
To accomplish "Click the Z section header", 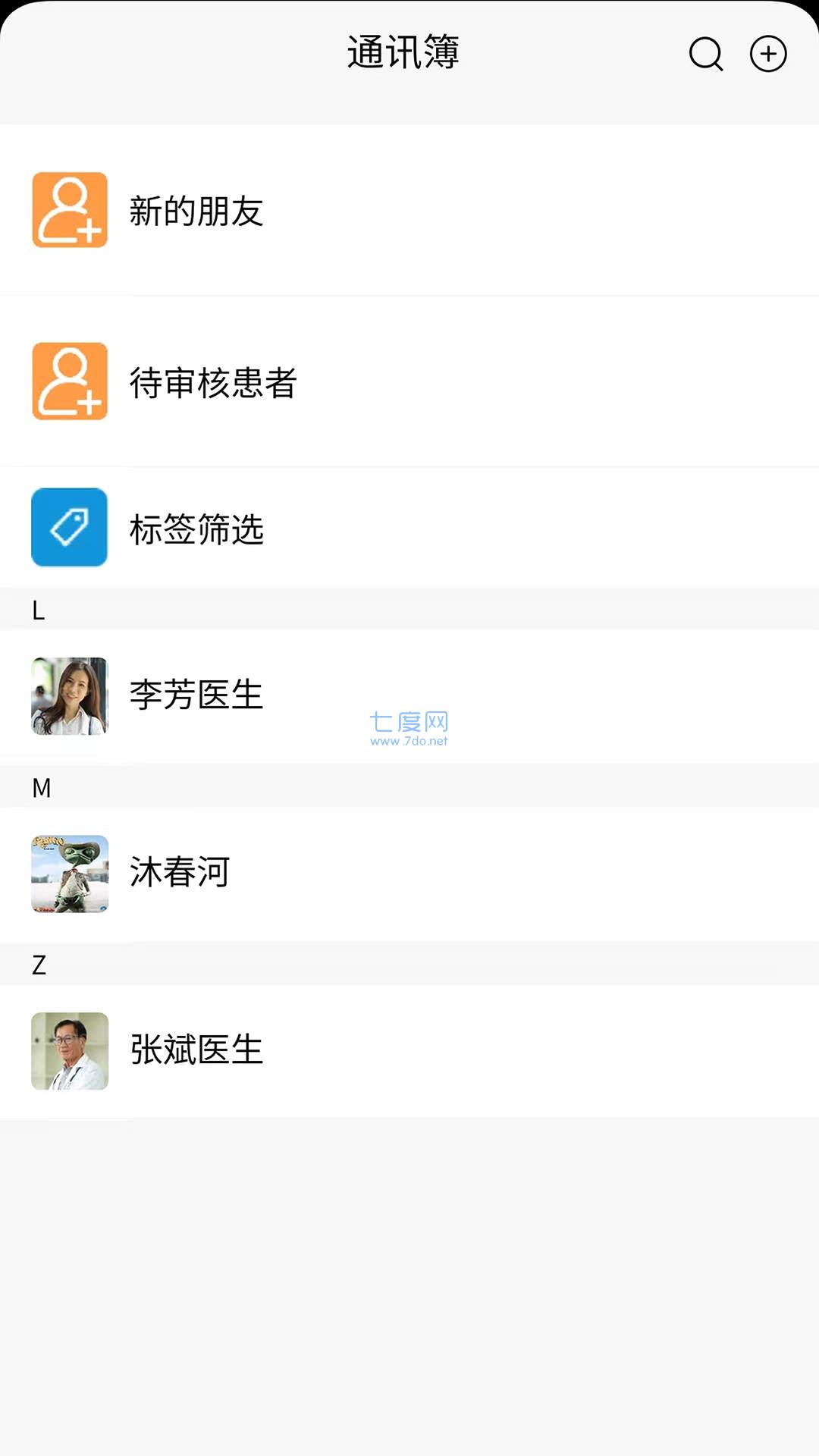I will click(x=40, y=965).
